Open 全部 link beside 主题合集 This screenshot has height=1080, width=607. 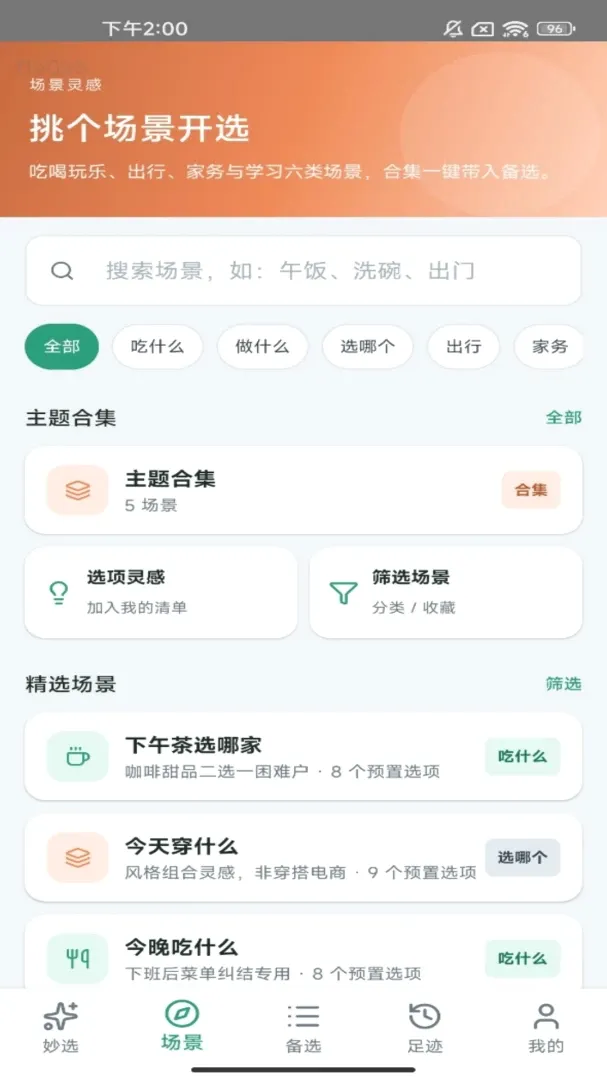point(564,417)
